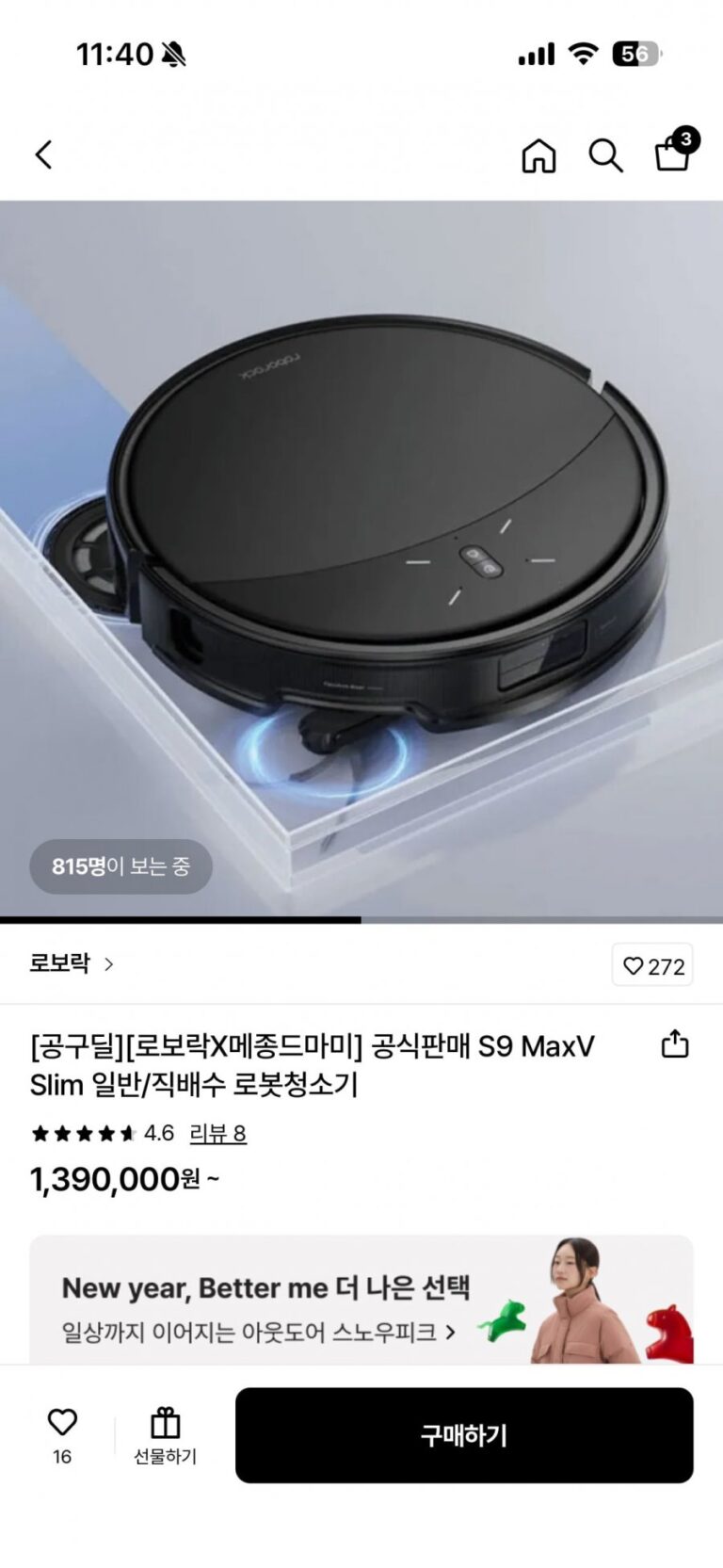Open 리뷰 8 reviews link

tap(217, 1133)
